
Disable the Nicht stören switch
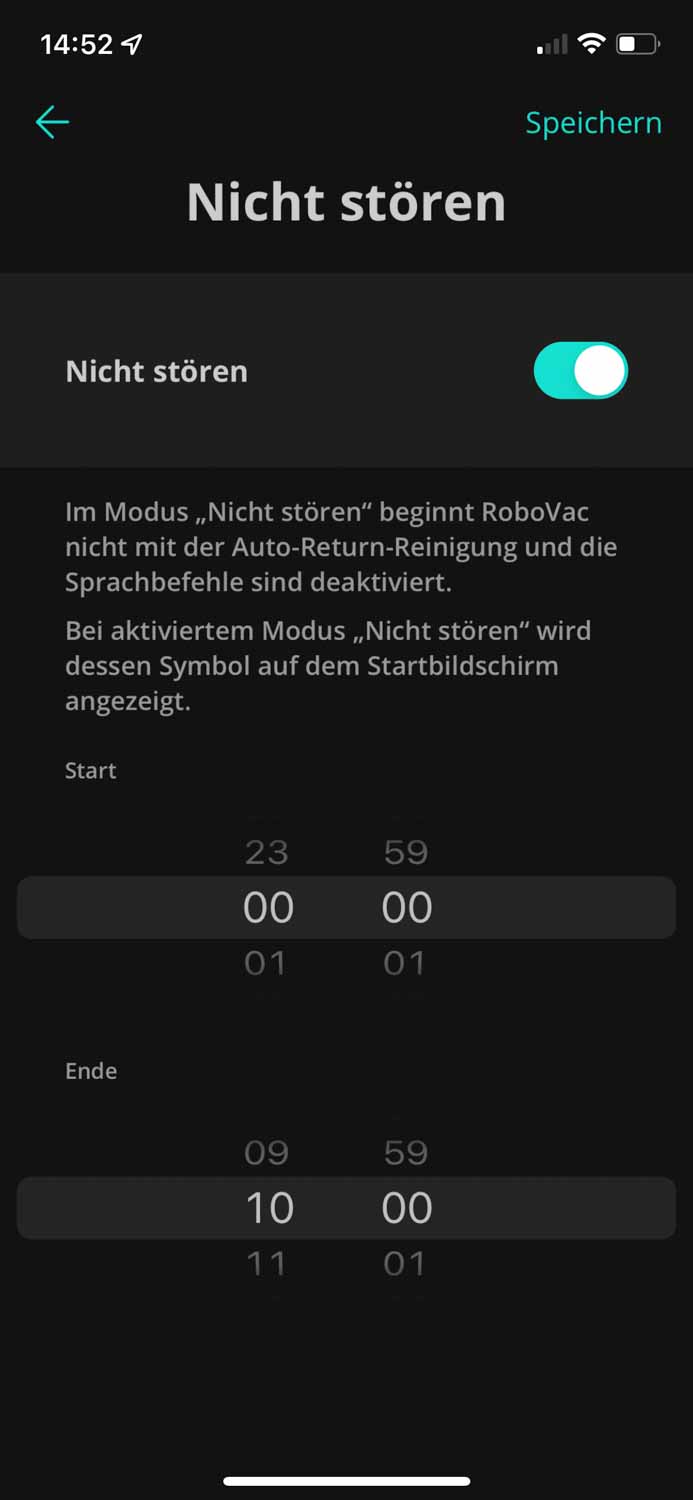pos(580,371)
